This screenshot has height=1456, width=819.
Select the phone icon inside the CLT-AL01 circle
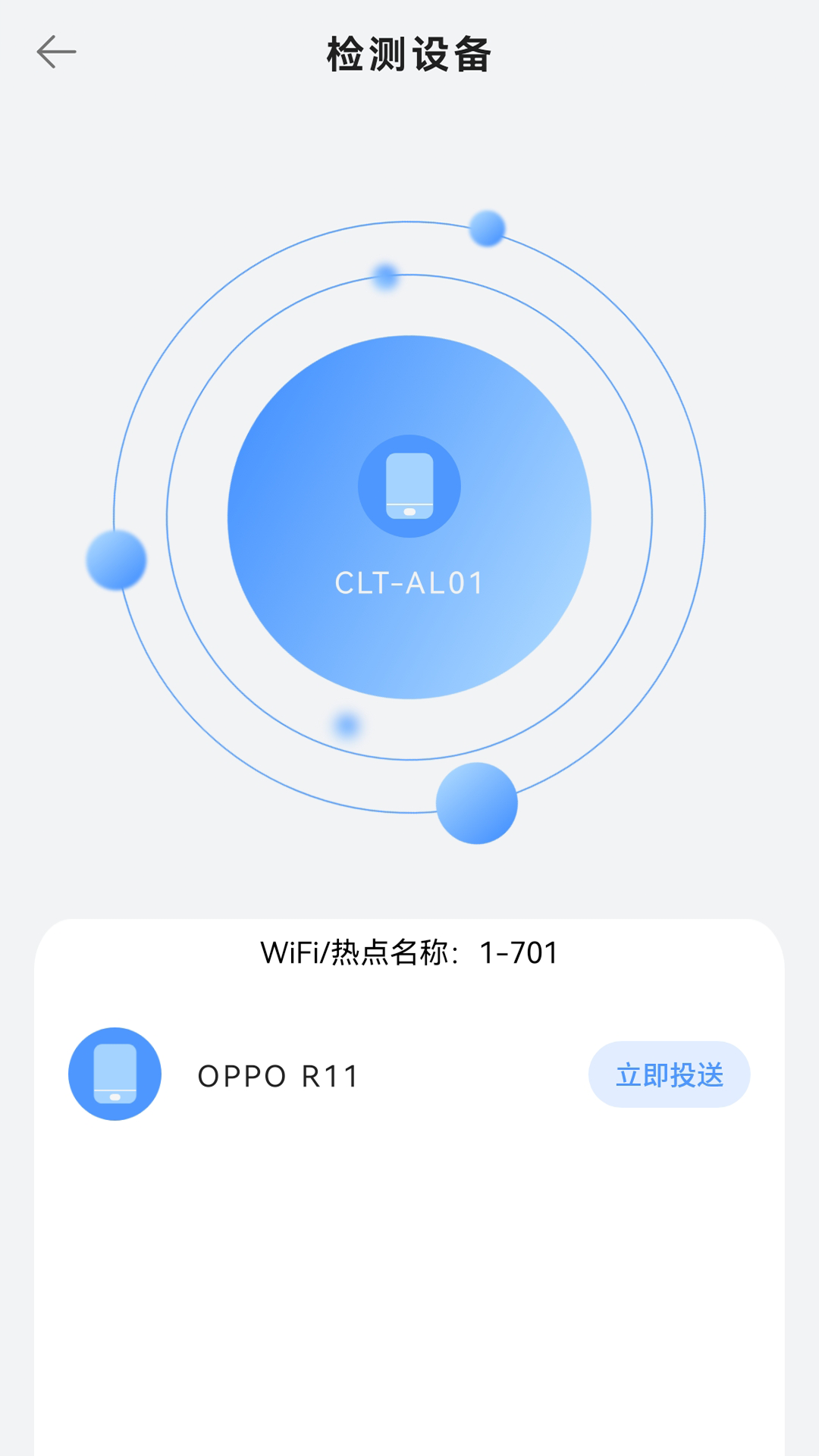click(409, 485)
